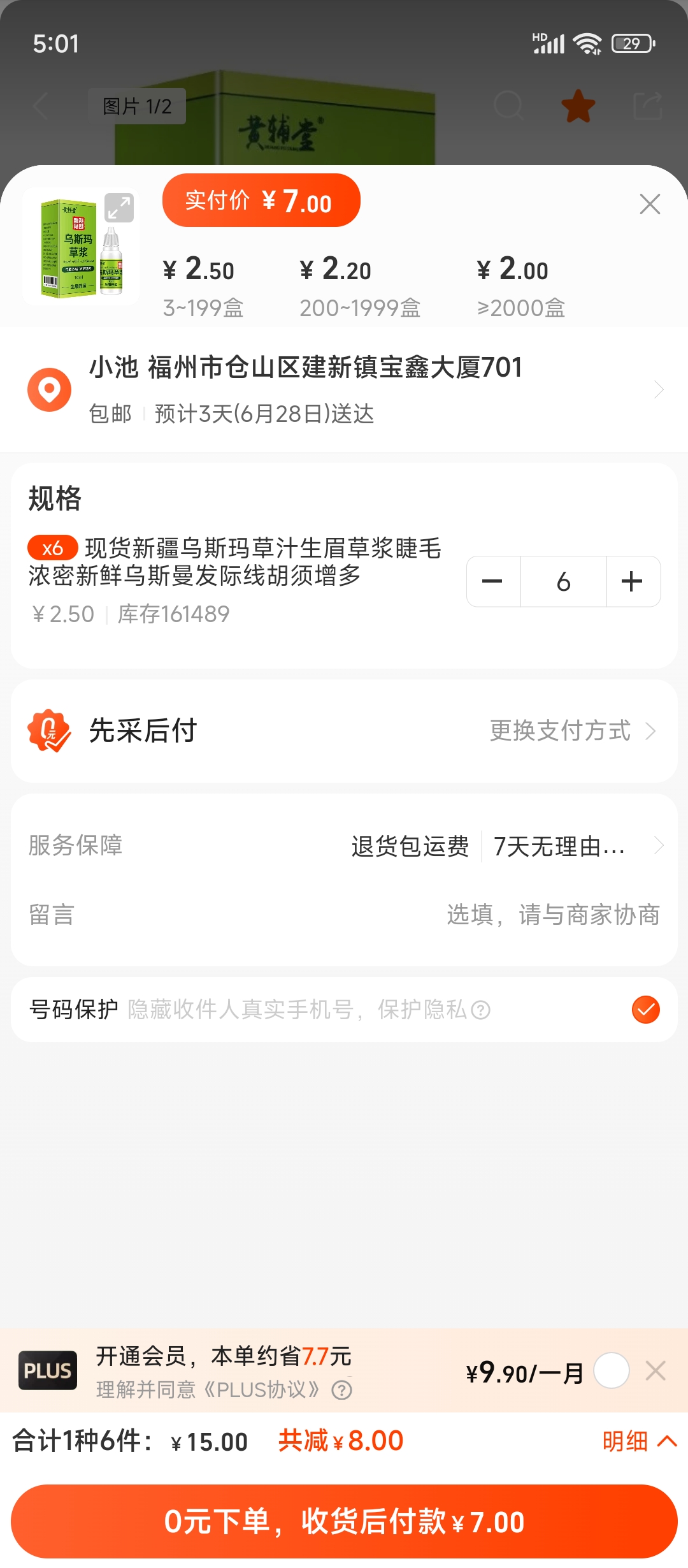The image size is (688, 1568).
Task: Show 号码保护 help info
Action: pyautogui.click(x=481, y=1010)
